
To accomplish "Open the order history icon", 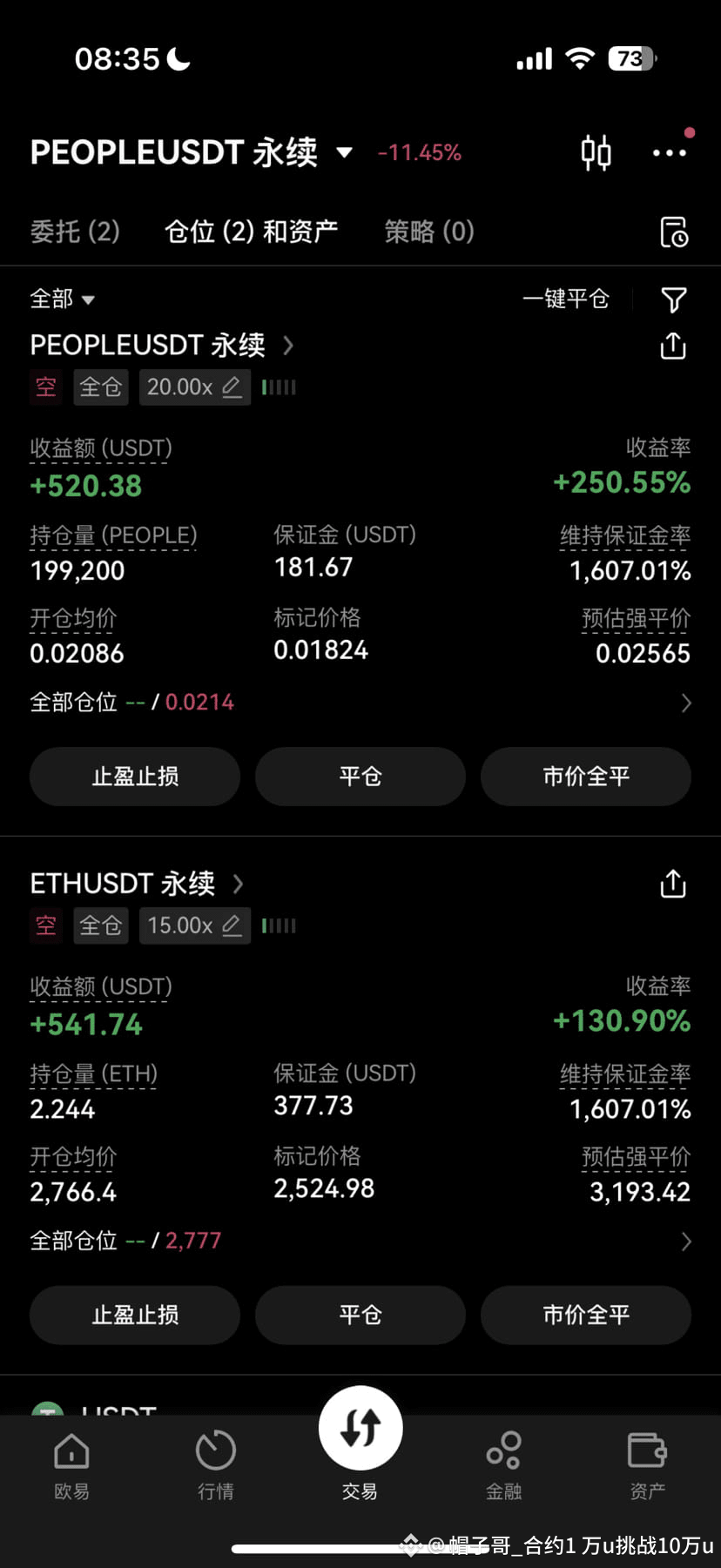I will (674, 232).
